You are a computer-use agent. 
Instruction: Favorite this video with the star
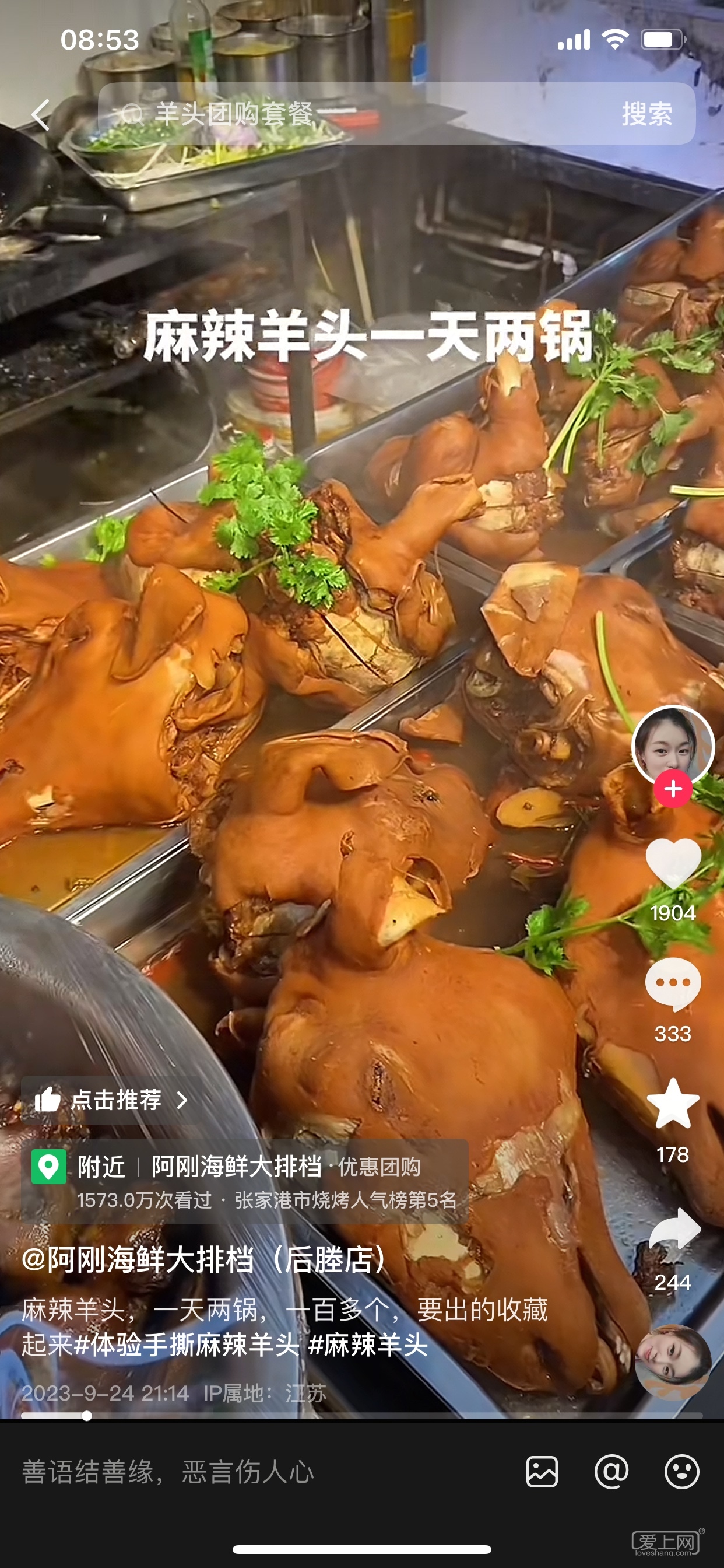672,1104
